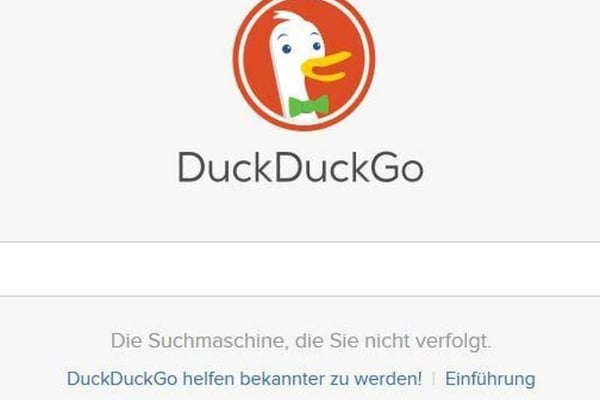Tap the DuckDuckGo search box

(300, 268)
